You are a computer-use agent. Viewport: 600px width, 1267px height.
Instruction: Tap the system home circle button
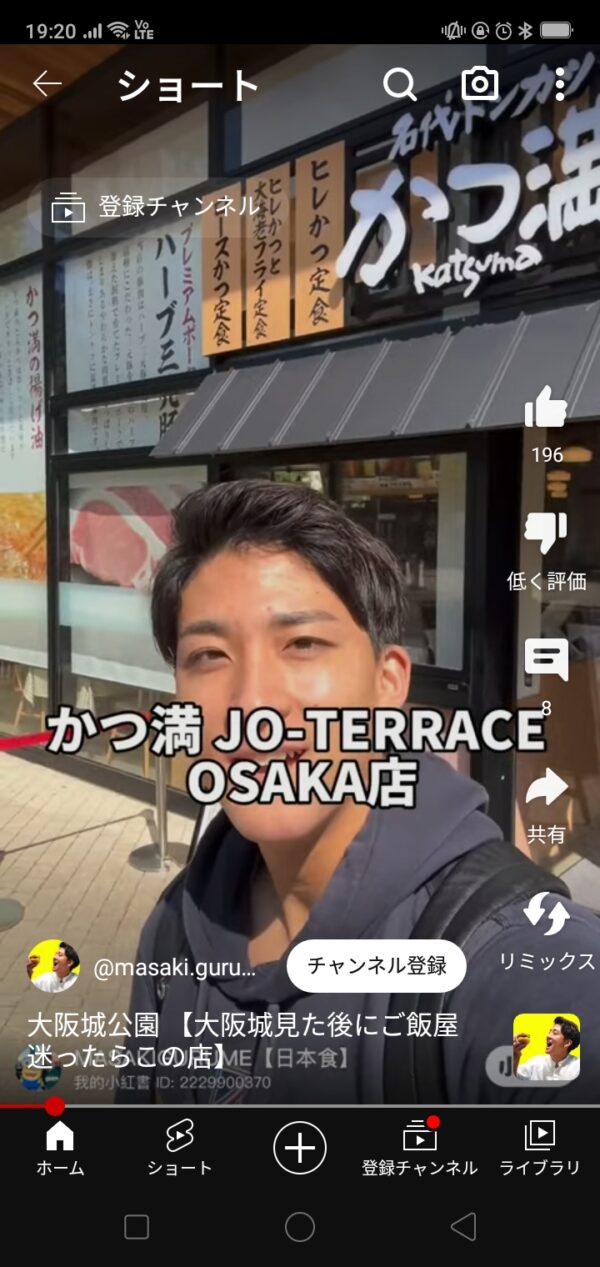point(300,1227)
